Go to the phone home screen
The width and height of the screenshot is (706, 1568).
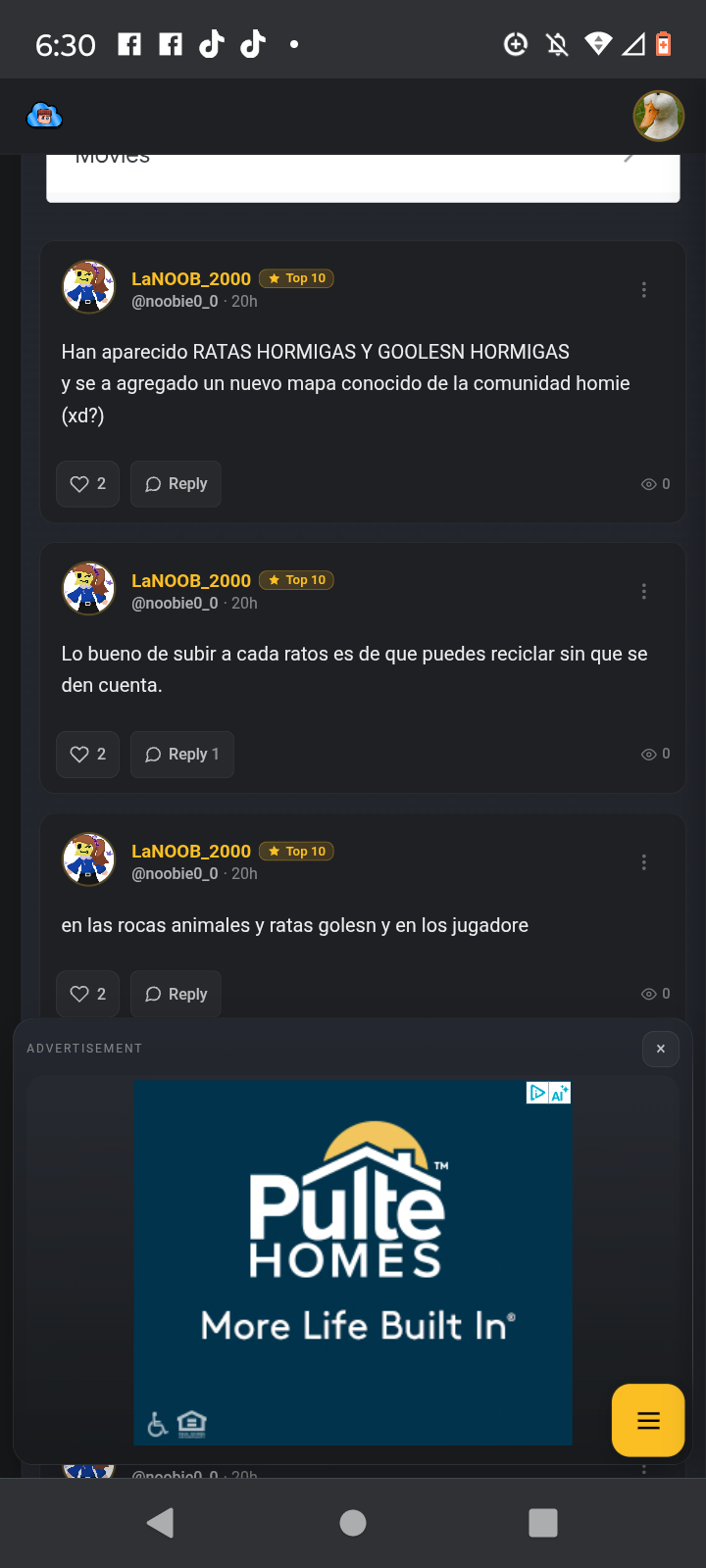(353, 1522)
